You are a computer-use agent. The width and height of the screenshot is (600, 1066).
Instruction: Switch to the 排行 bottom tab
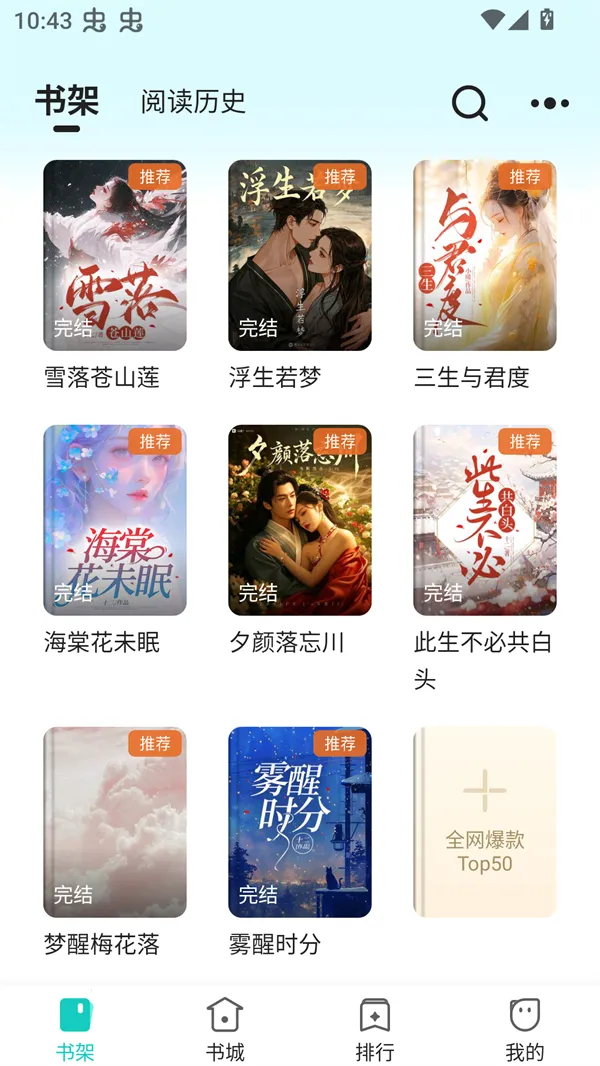click(x=375, y=1028)
